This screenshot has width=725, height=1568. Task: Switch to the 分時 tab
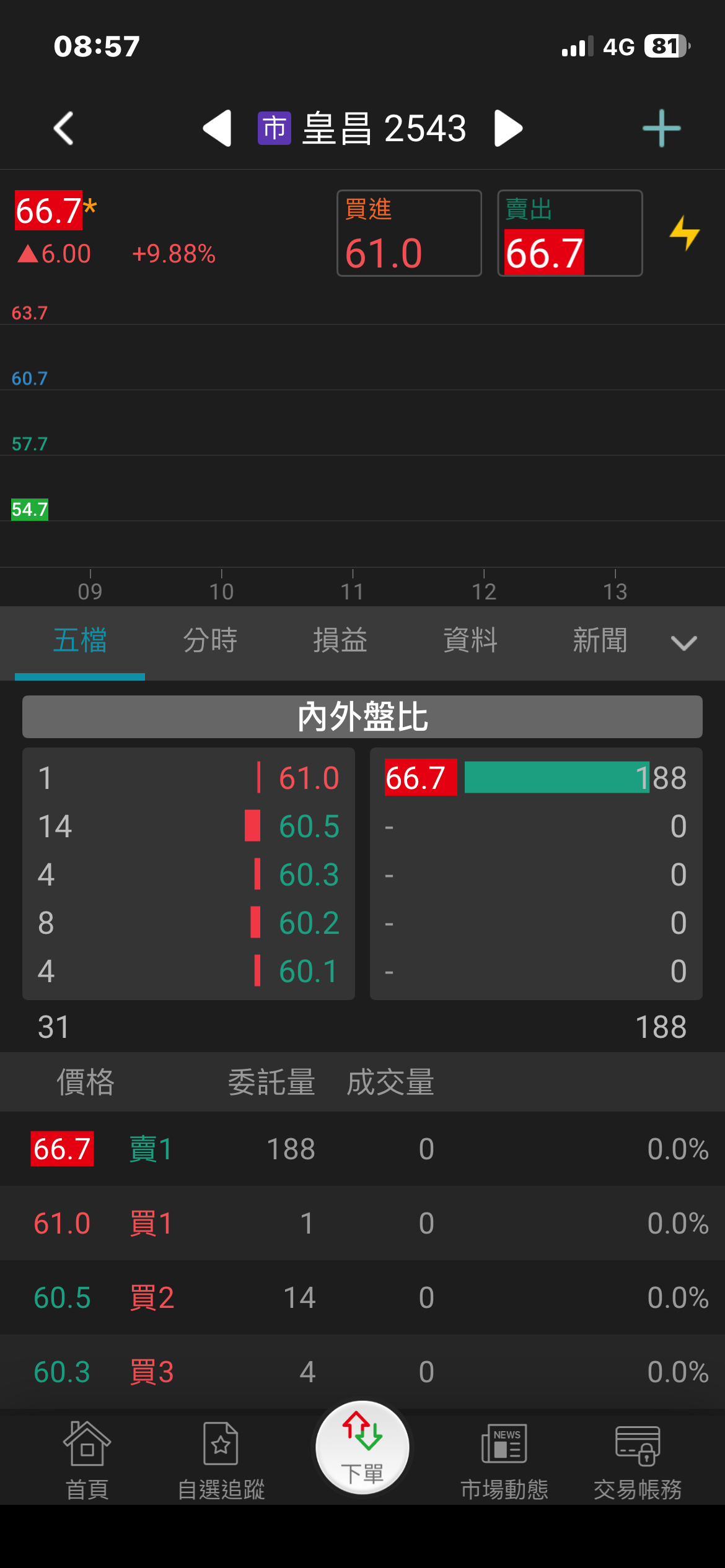(210, 640)
